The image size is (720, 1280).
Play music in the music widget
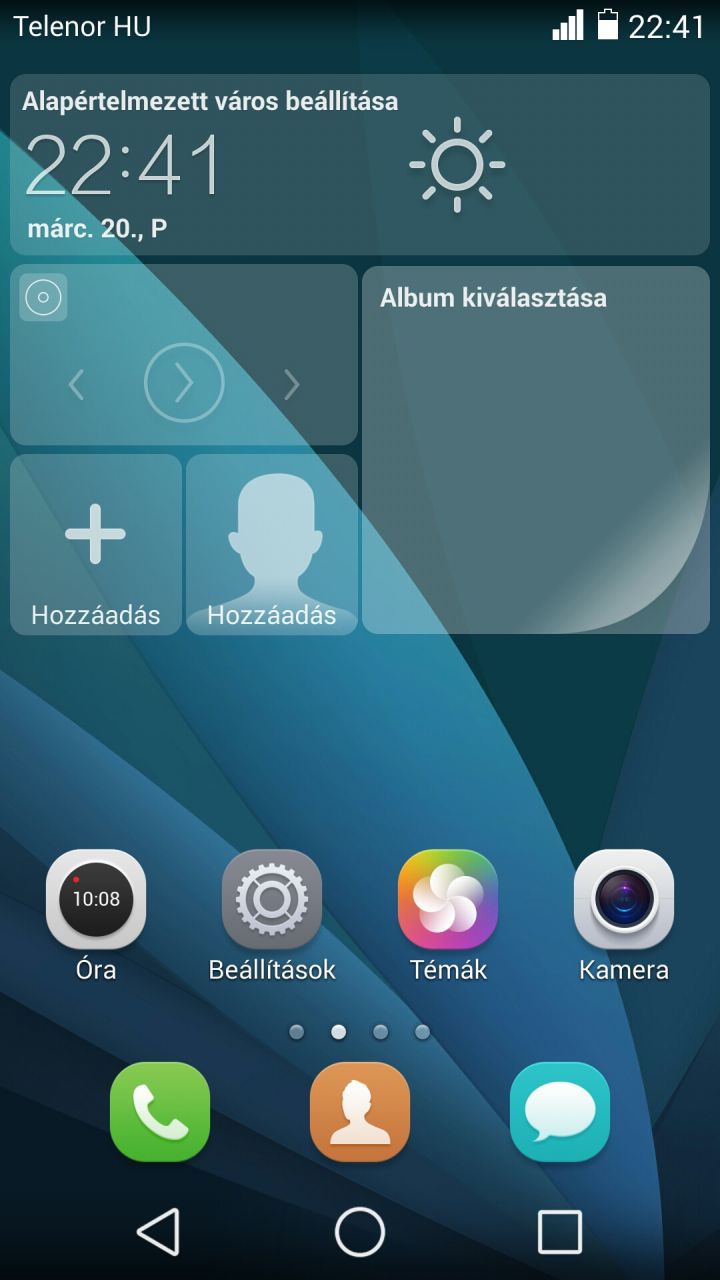pos(184,383)
